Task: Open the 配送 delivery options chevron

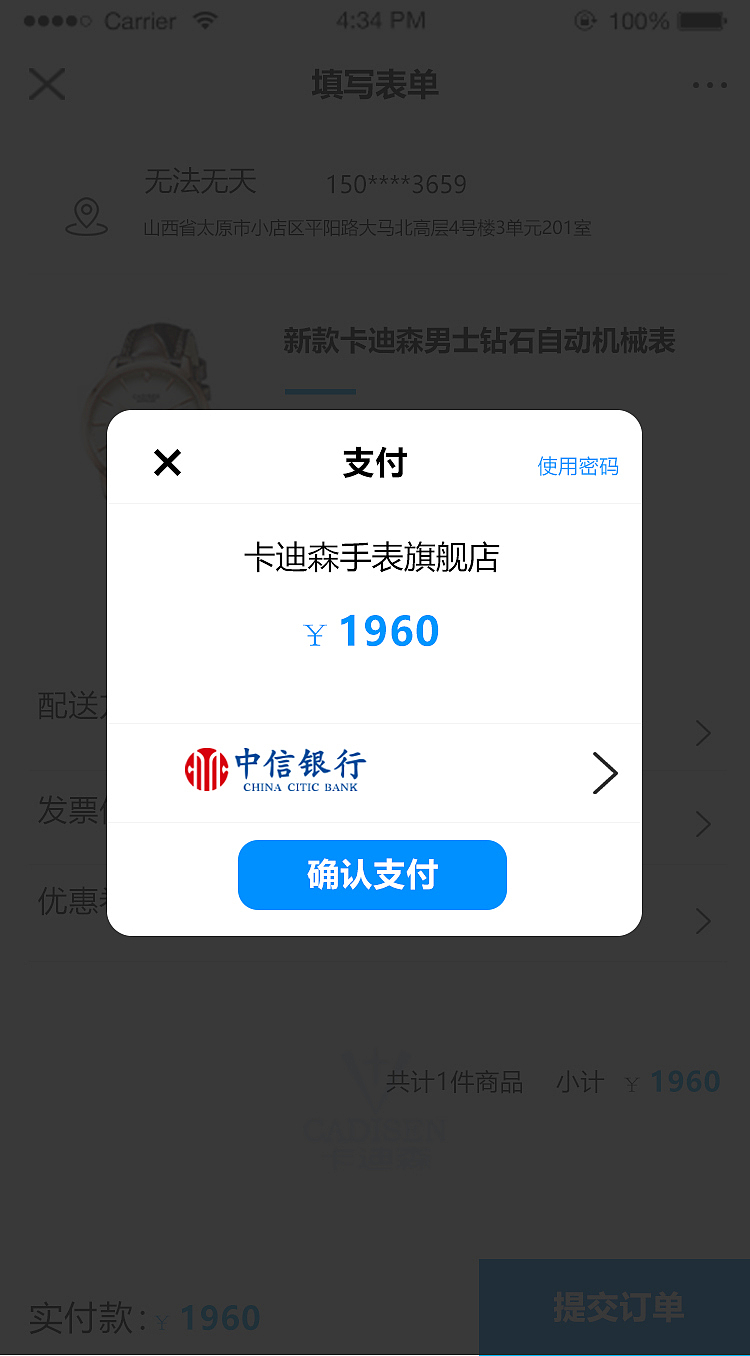Action: pyautogui.click(x=703, y=733)
